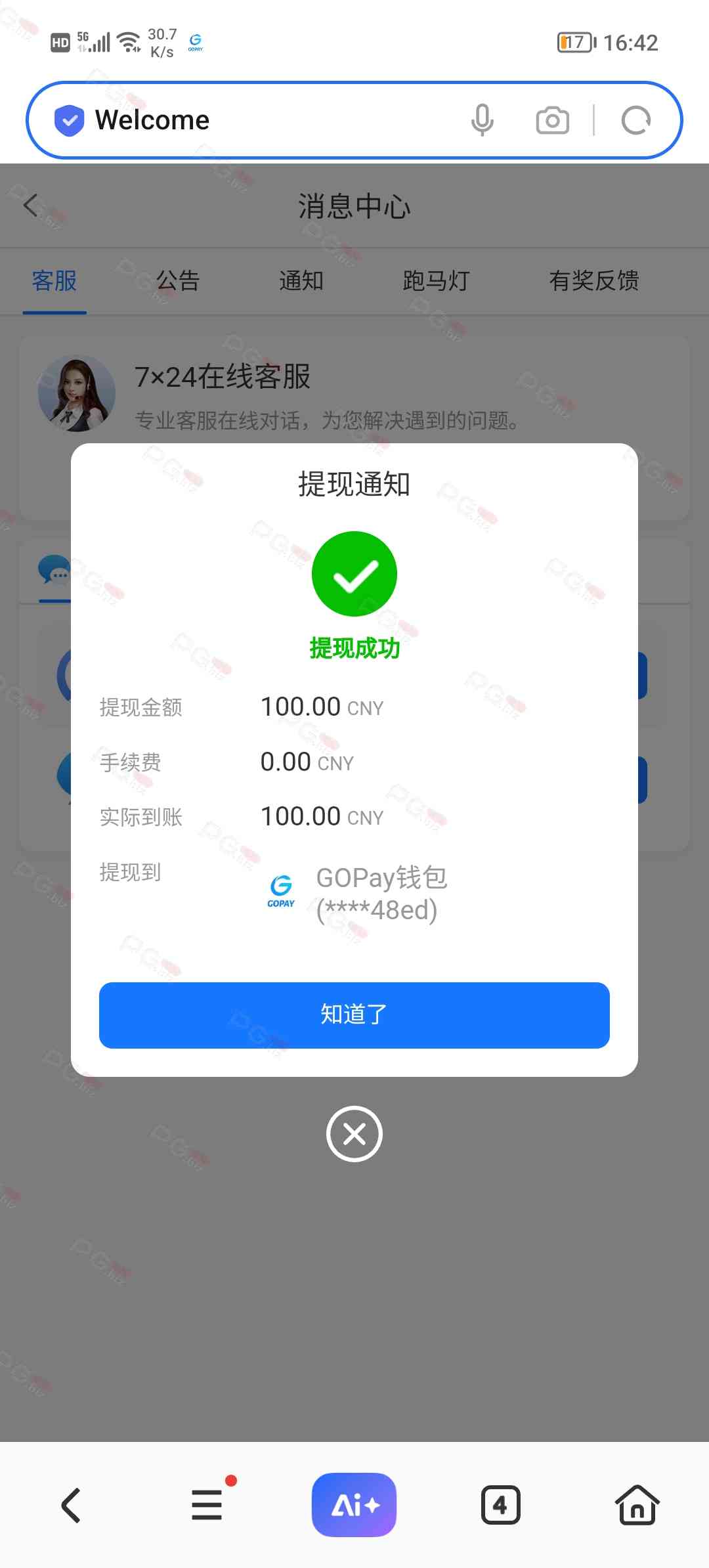Launch the Ai+ assistant

coord(354,1504)
